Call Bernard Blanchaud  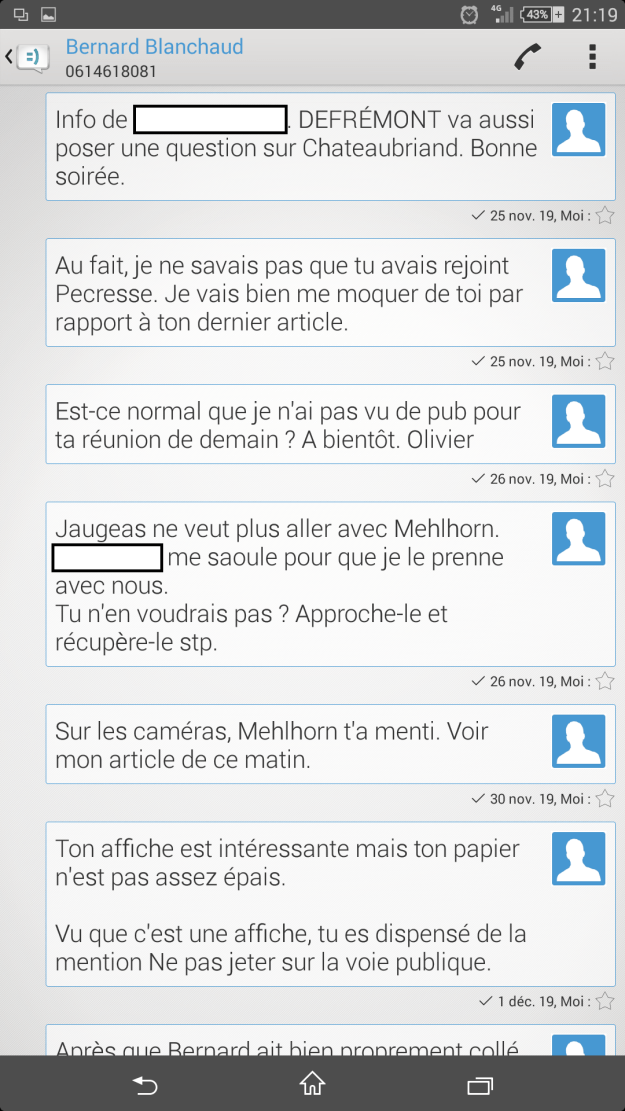(x=527, y=57)
